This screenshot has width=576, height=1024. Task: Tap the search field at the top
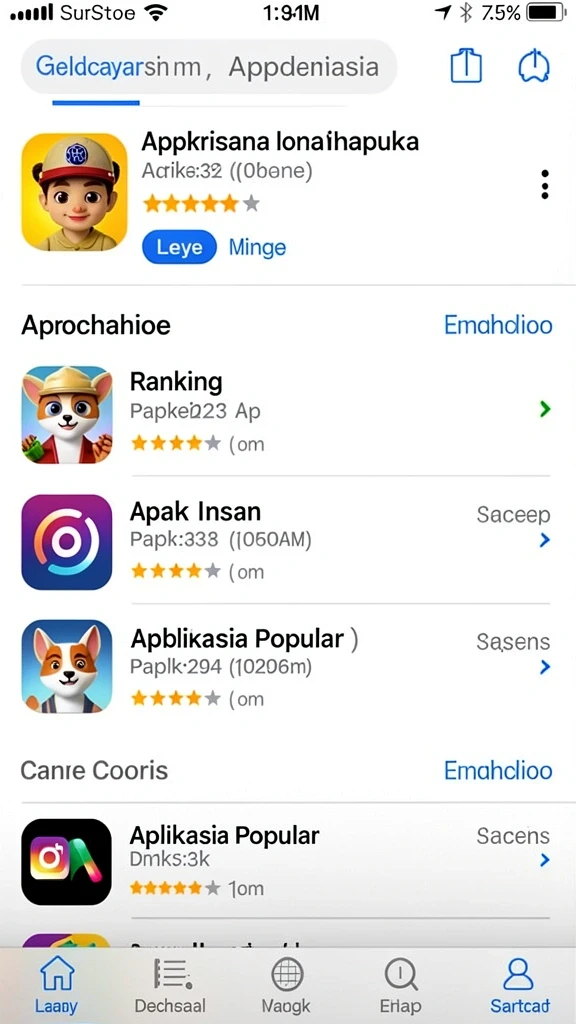[x=209, y=67]
